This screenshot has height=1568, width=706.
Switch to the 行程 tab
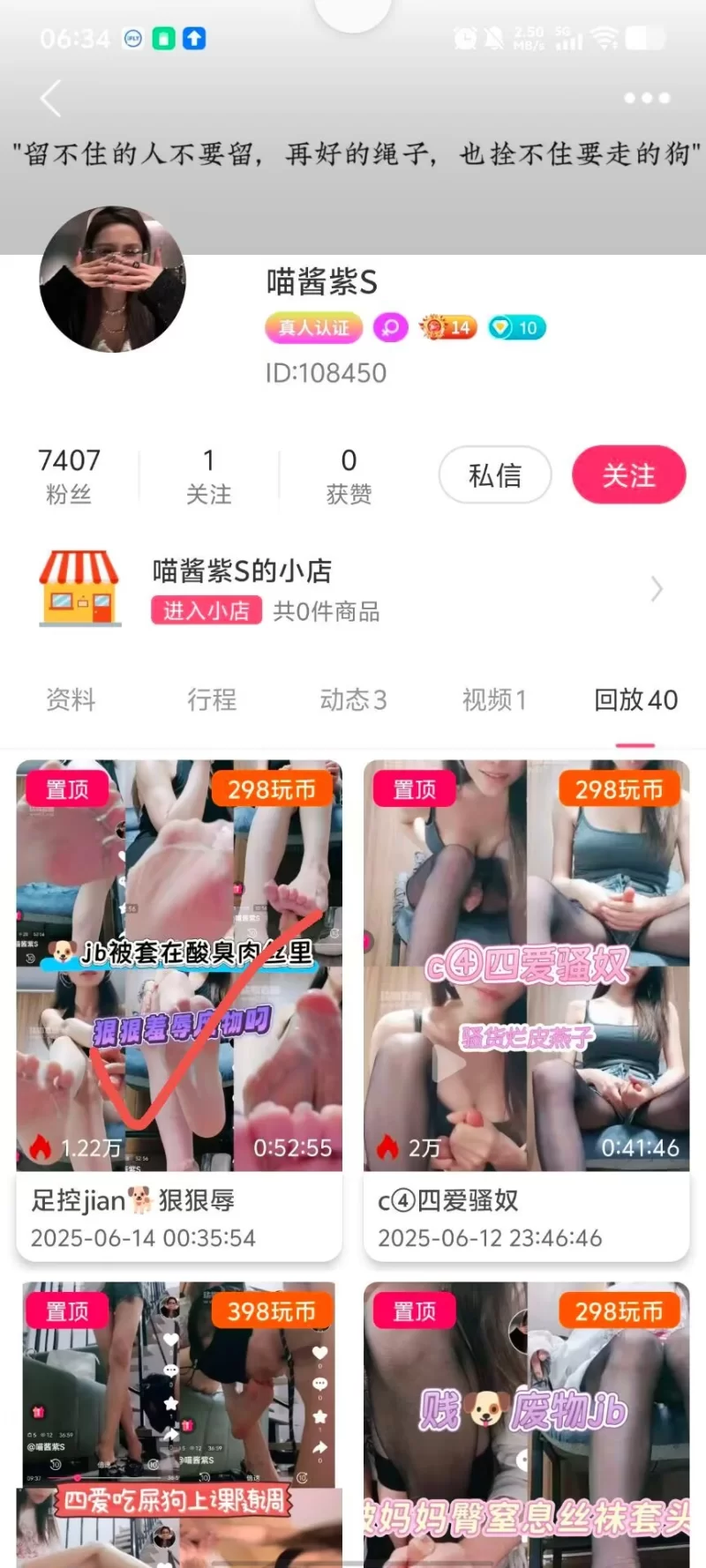[212, 699]
